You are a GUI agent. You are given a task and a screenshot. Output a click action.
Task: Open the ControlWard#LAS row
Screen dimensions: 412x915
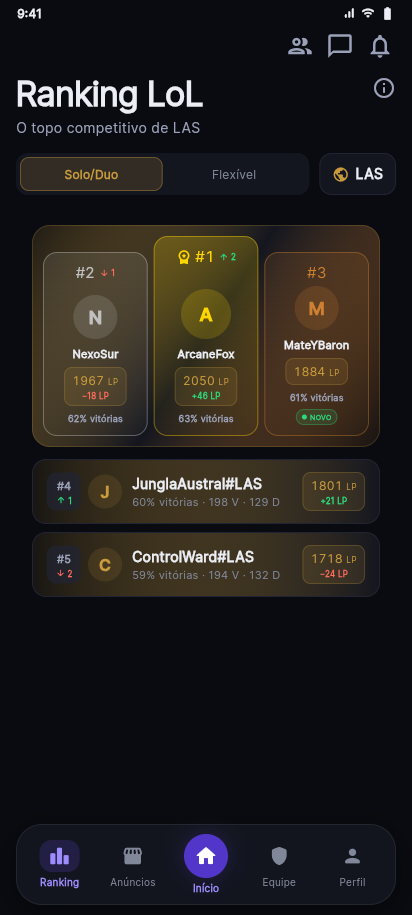[x=206, y=564]
